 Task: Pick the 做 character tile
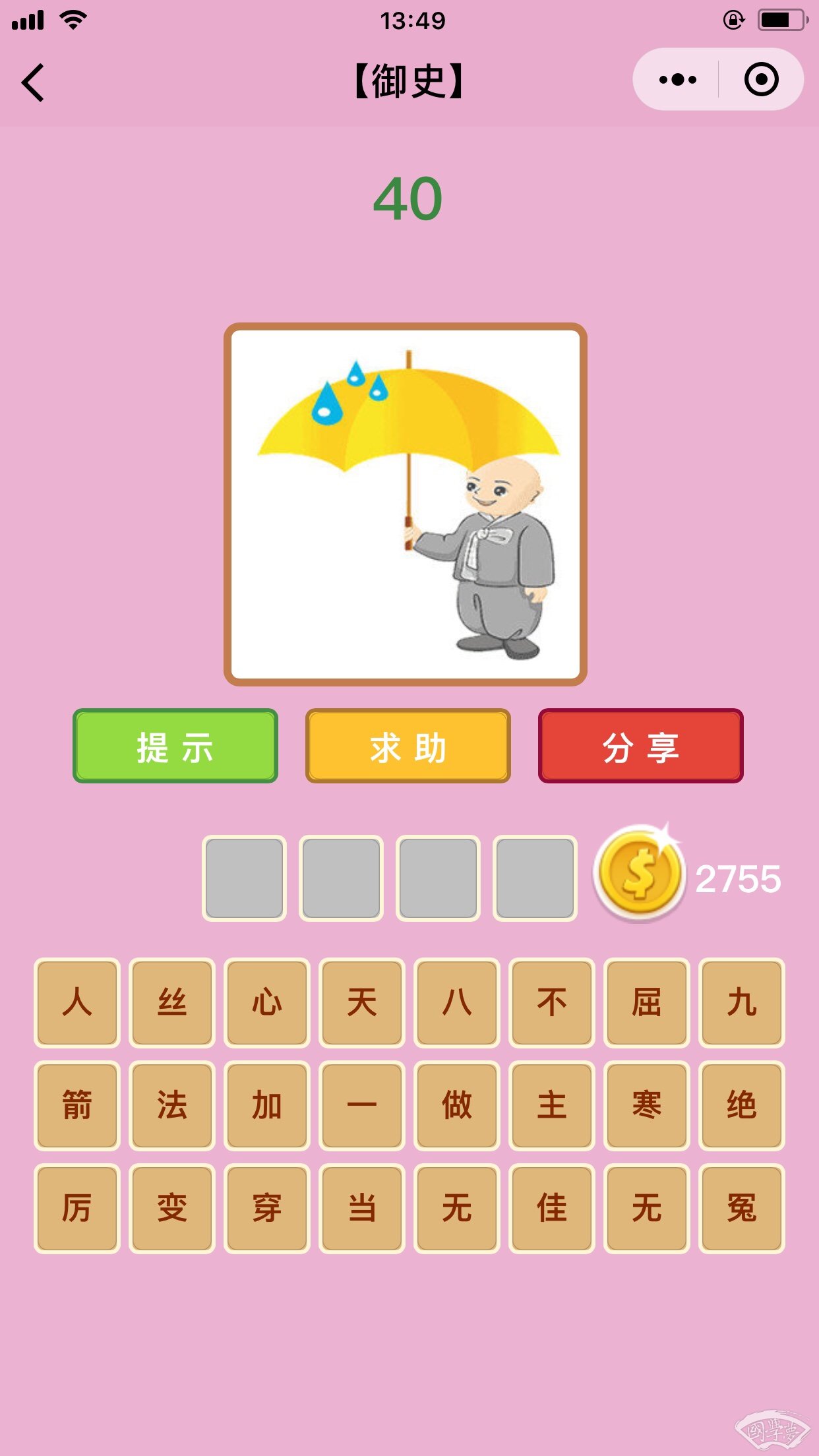(x=457, y=1105)
